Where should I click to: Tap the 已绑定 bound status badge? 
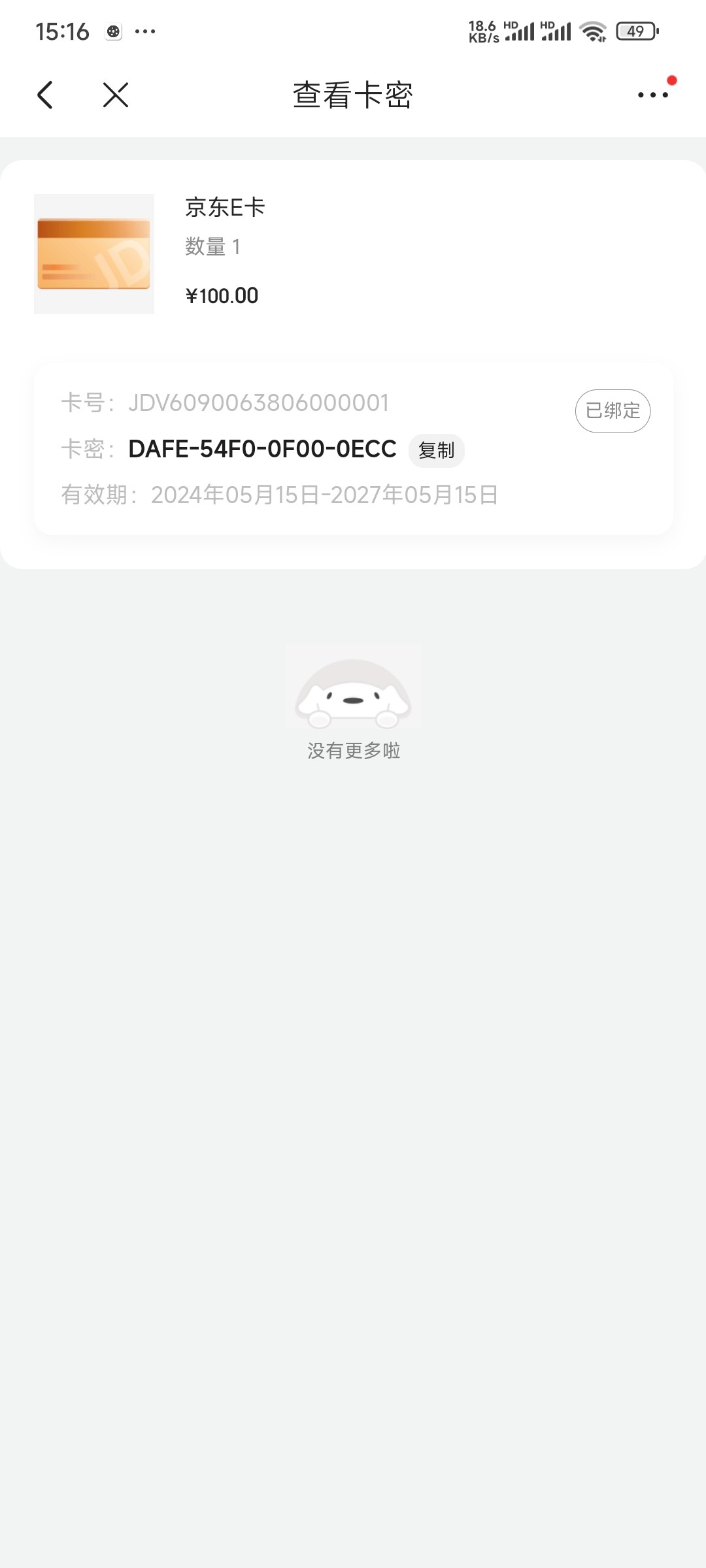[x=612, y=410]
